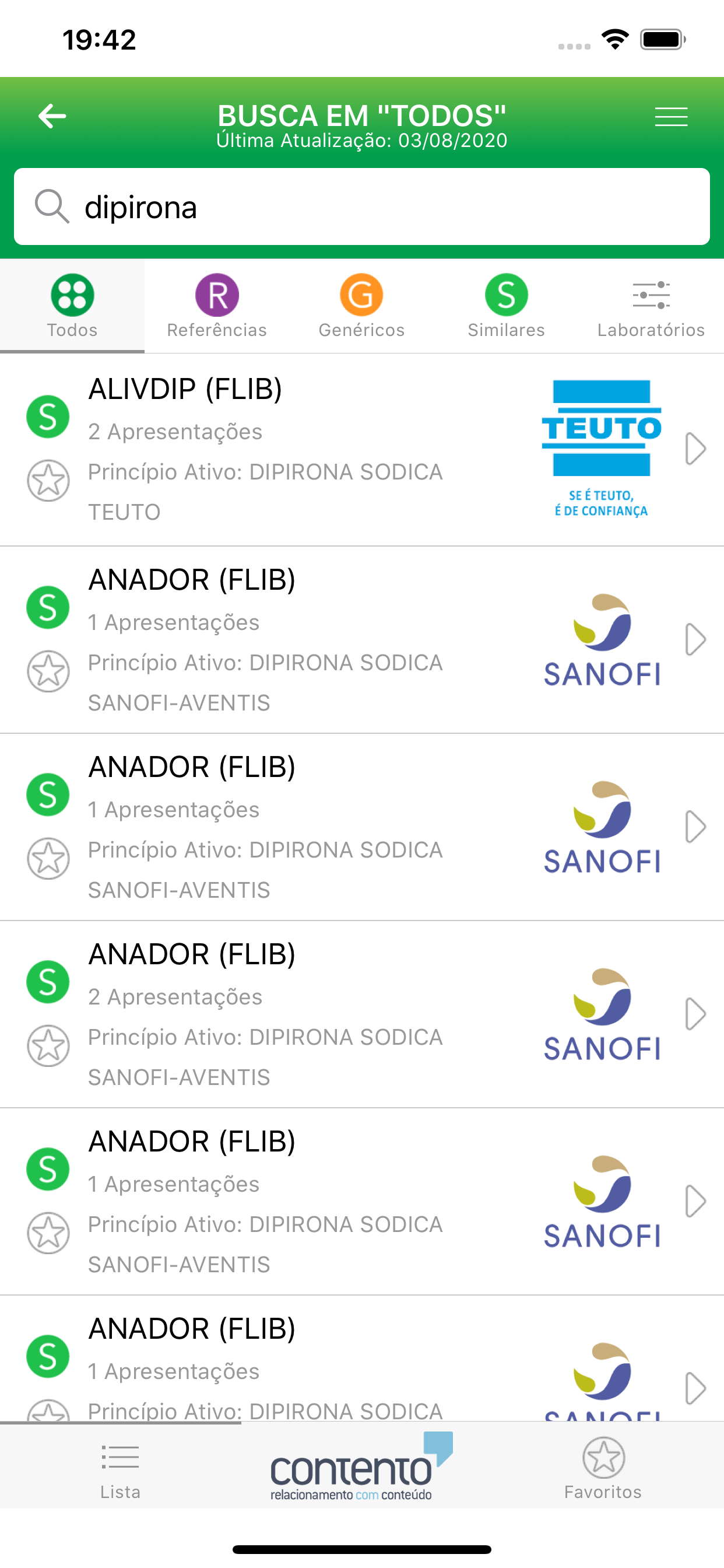Open the Laboratórios filter tab
This screenshot has width=724, height=1568.
[x=651, y=306]
